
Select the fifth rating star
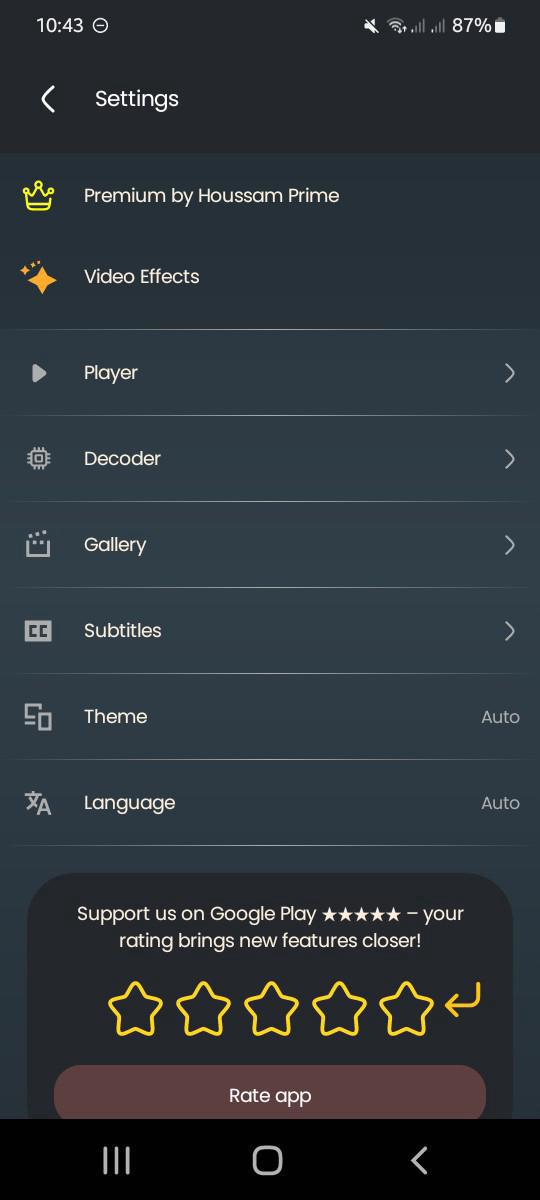click(x=407, y=1008)
